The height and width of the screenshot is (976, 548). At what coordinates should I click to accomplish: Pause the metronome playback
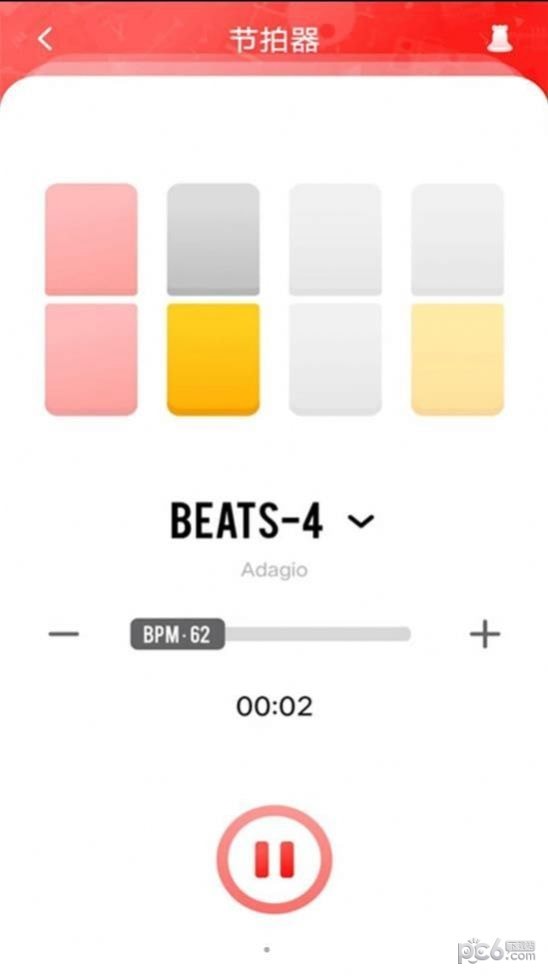point(274,860)
